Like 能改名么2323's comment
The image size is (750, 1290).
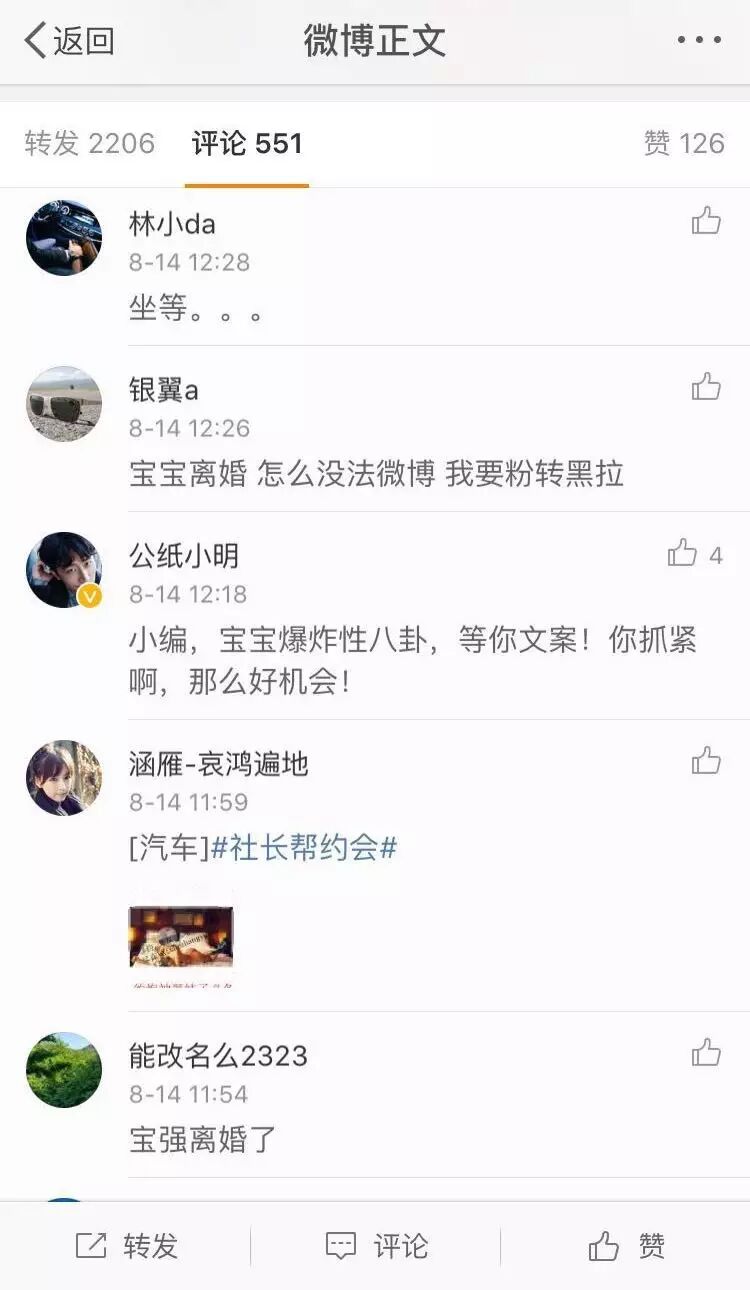[706, 1052]
